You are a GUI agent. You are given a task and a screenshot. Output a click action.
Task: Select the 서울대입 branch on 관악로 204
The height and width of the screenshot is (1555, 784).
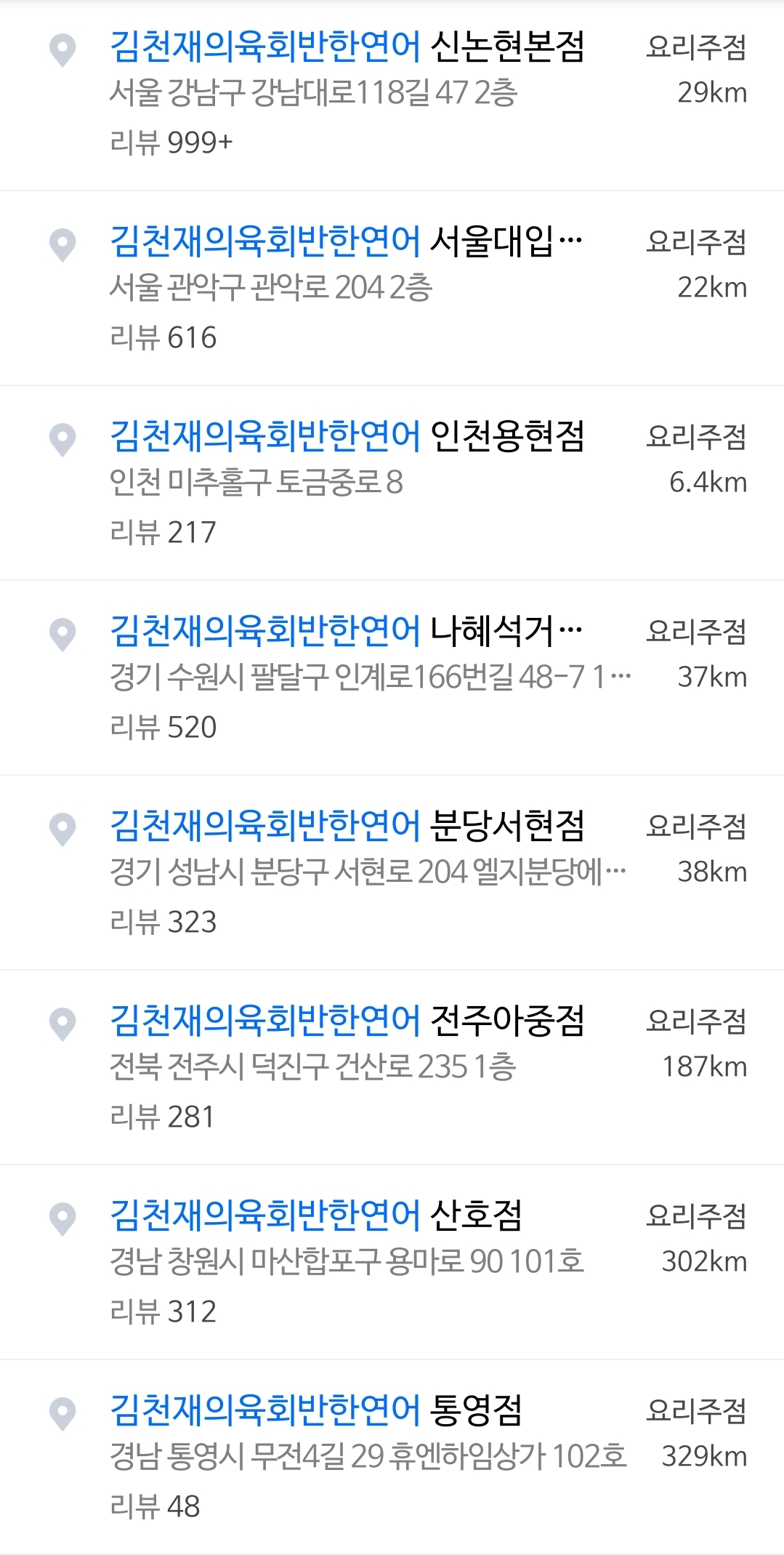pos(346,243)
